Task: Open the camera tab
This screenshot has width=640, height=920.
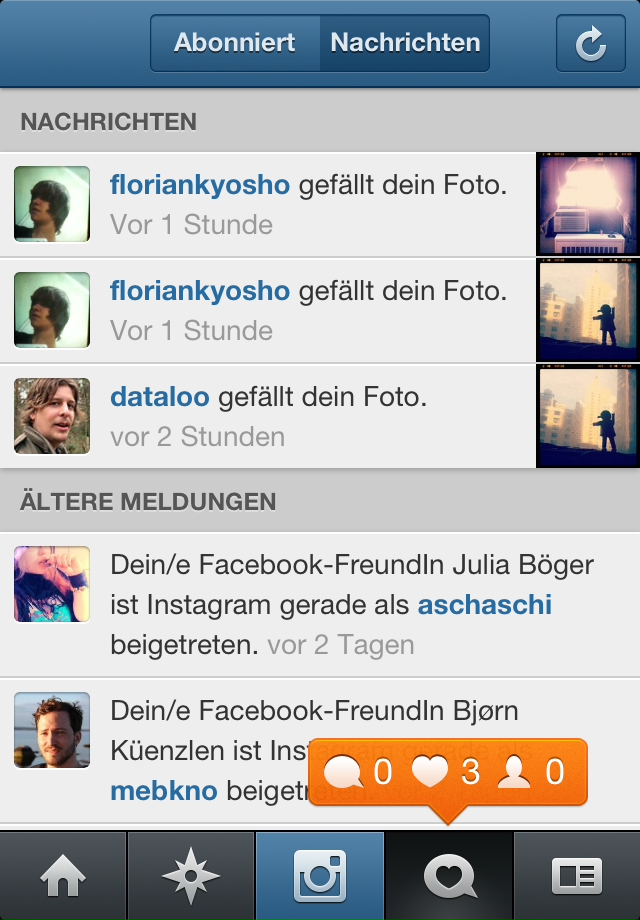Action: 319,876
